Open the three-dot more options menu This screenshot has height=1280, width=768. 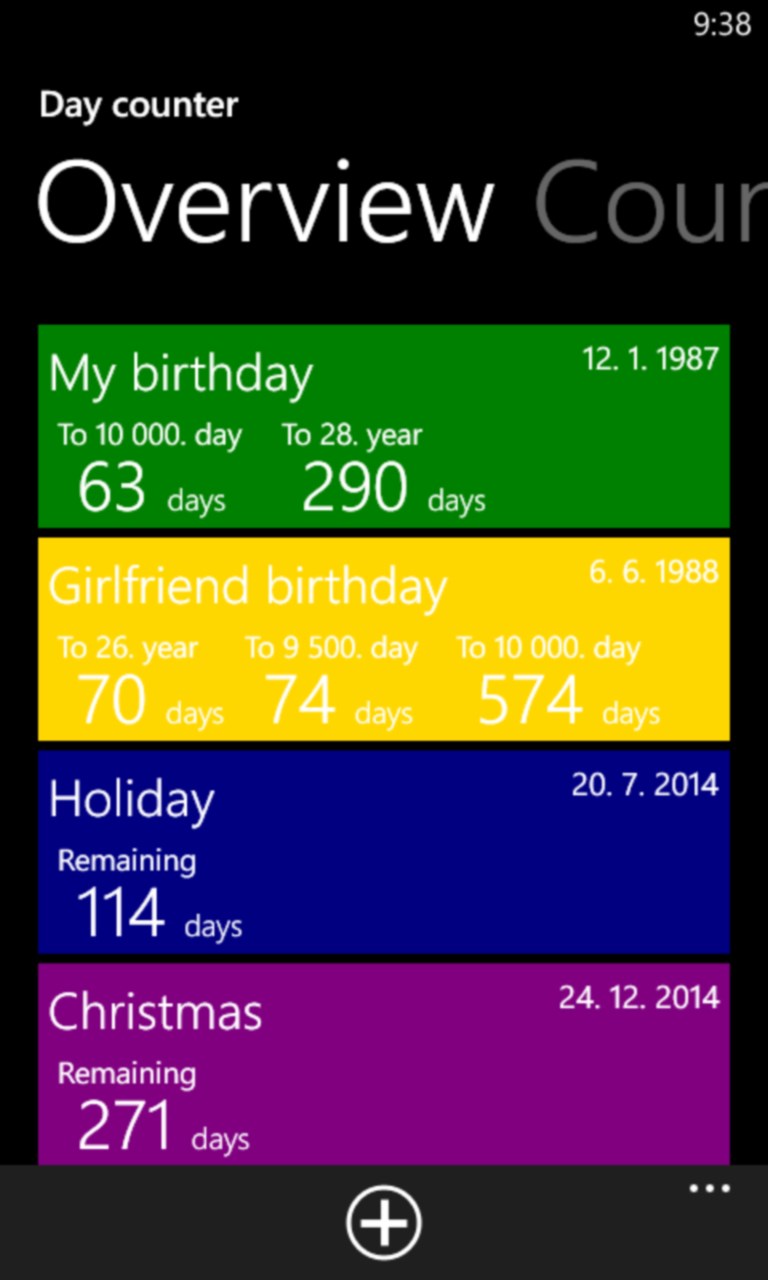[709, 1189]
